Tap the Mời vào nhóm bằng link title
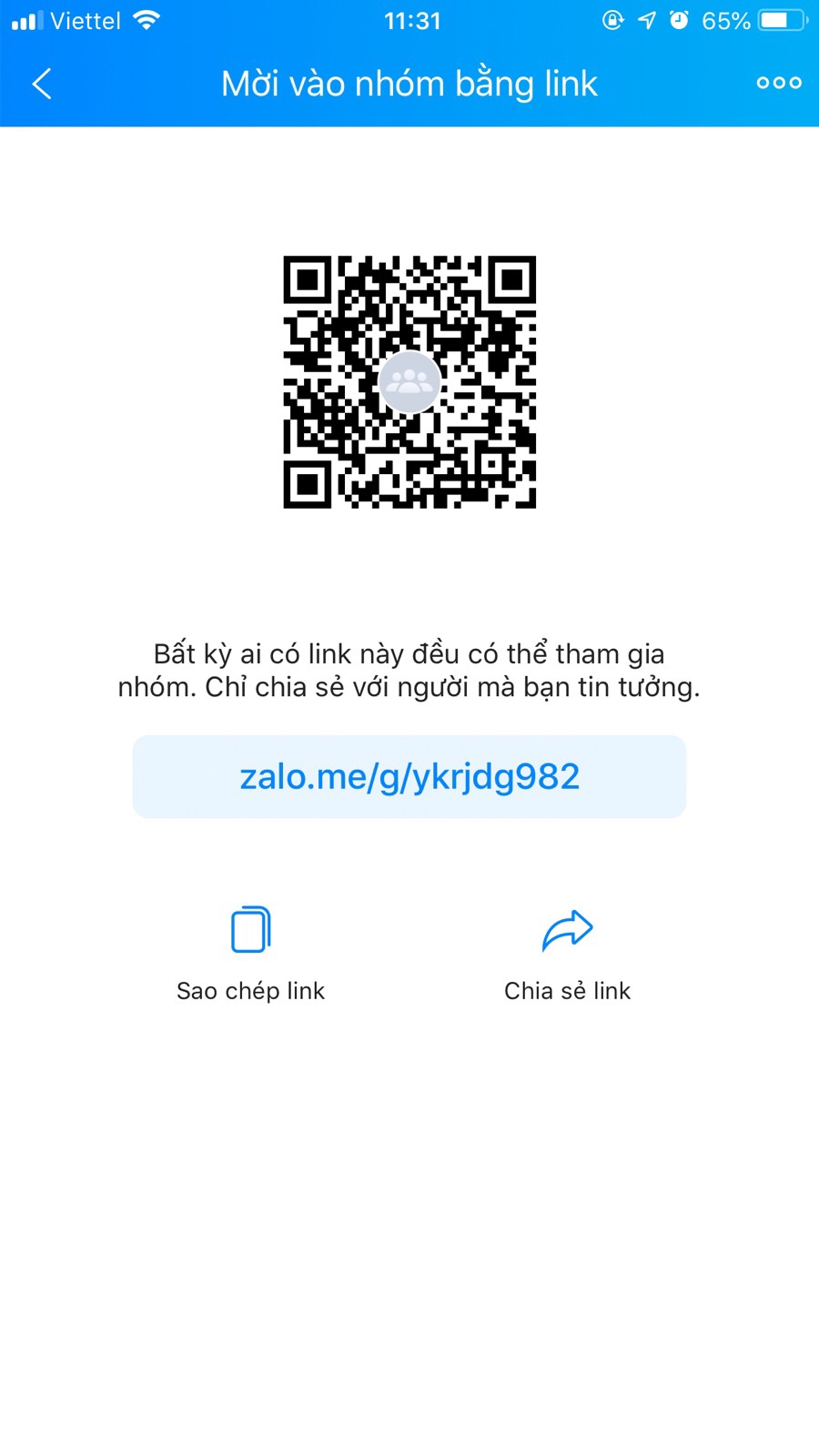This screenshot has width=819, height=1456. click(409, 83)
